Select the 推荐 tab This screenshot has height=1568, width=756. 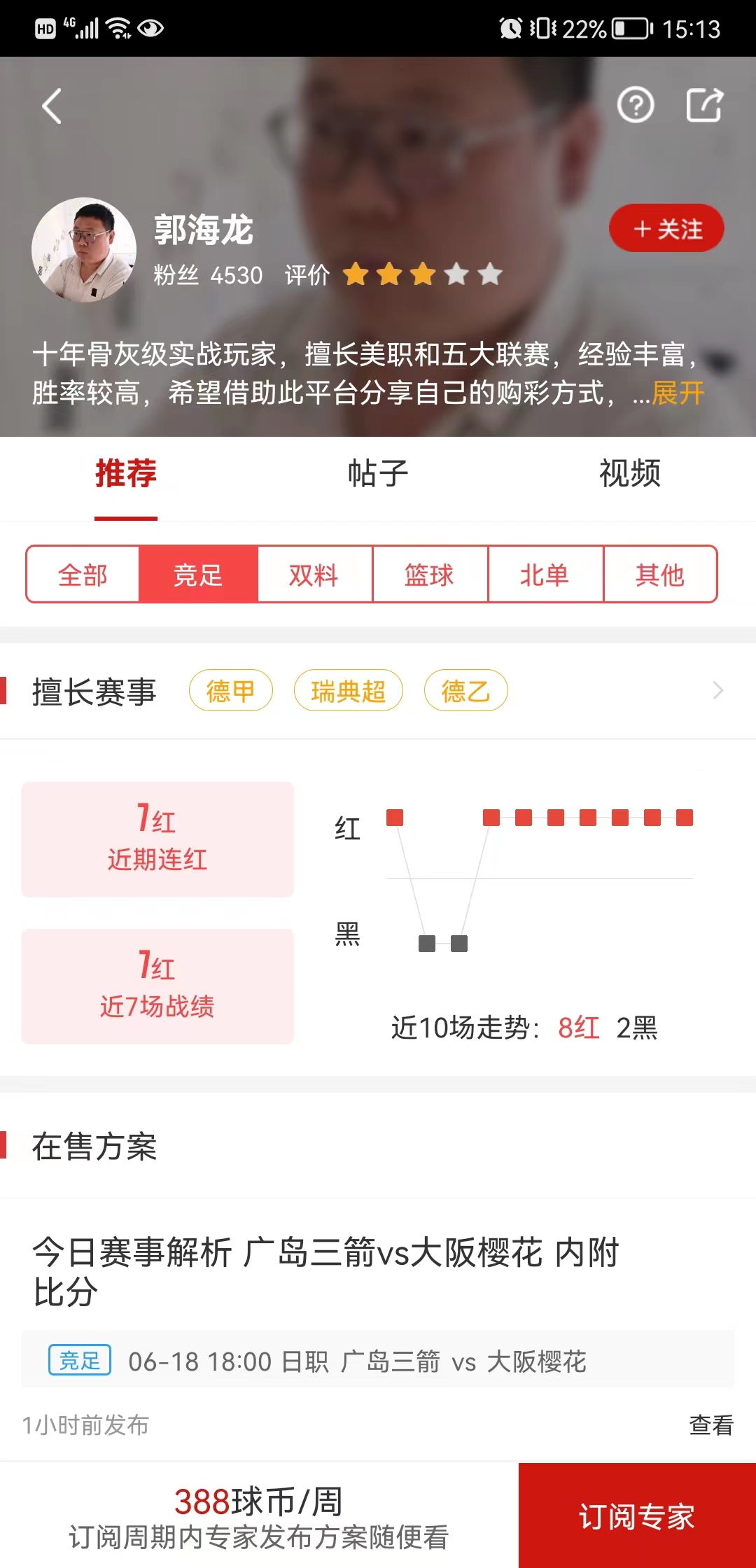click(126, 474)
